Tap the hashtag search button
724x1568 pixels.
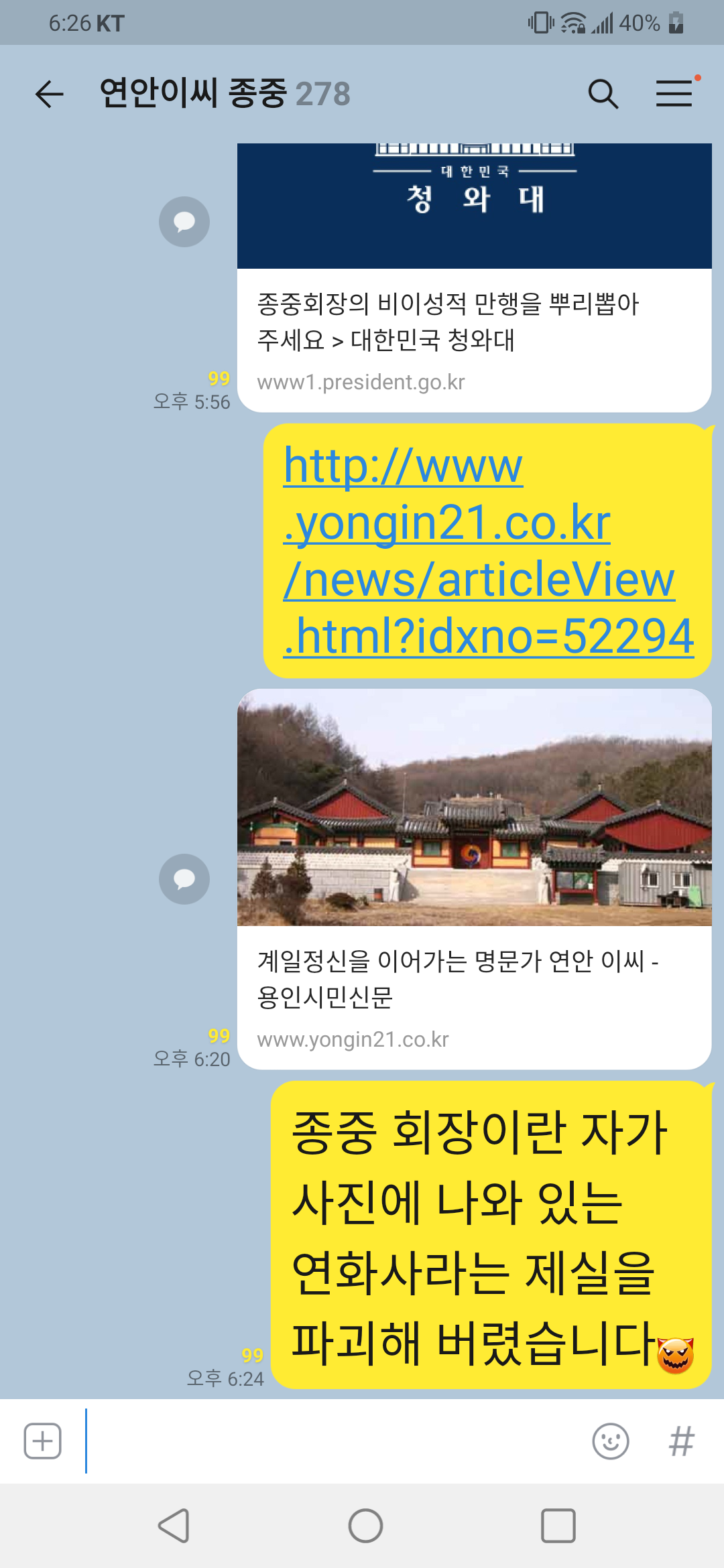pos(682,1441)
